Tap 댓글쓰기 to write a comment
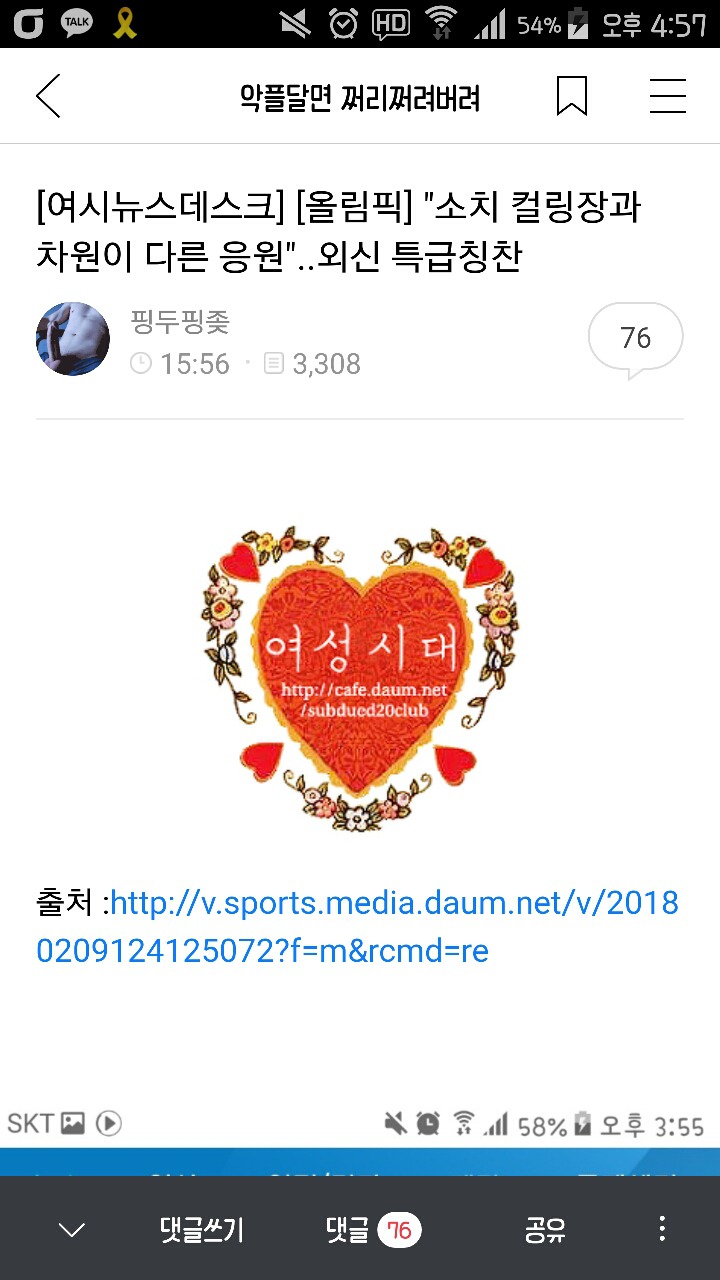The image size is (720, 1280). coord(202,1230)
